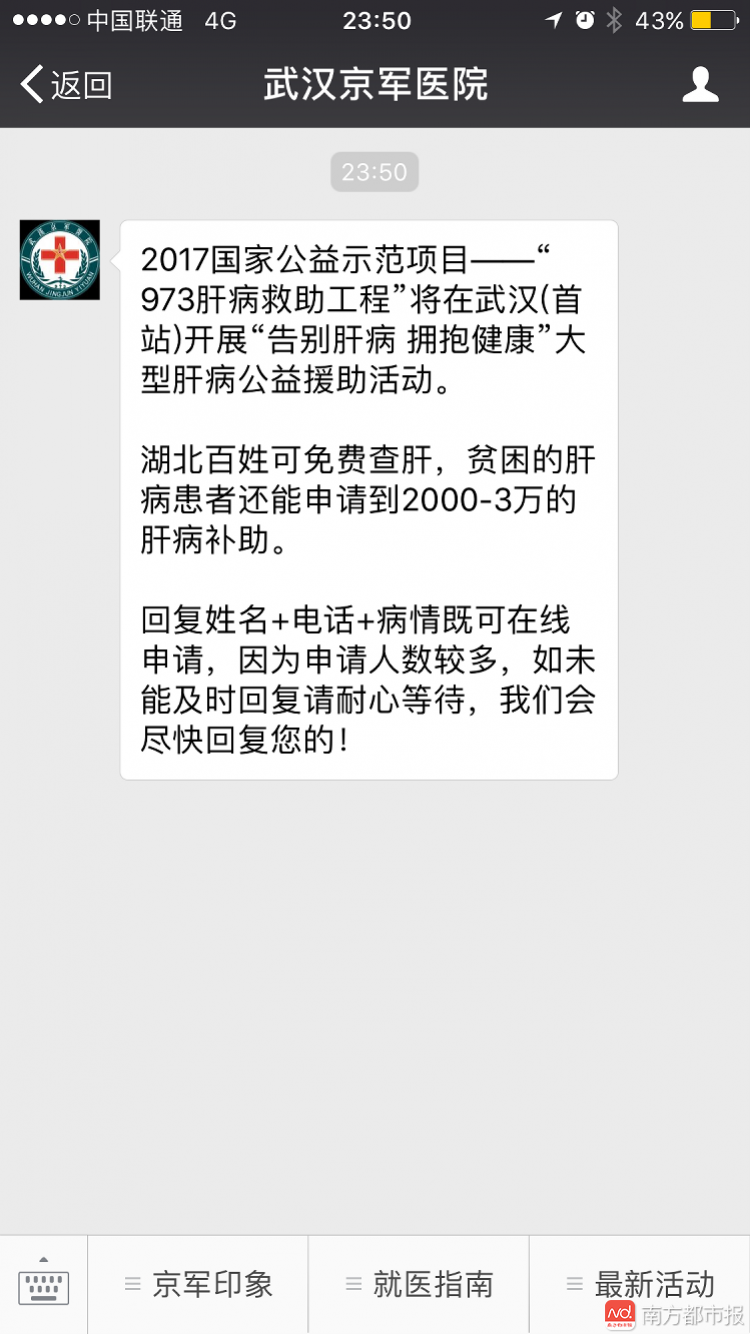Image resolution: width=750 pixels, height=1334 pixels.
Task: Switch to keyboard input mode
Action: tap(44, 1284)
